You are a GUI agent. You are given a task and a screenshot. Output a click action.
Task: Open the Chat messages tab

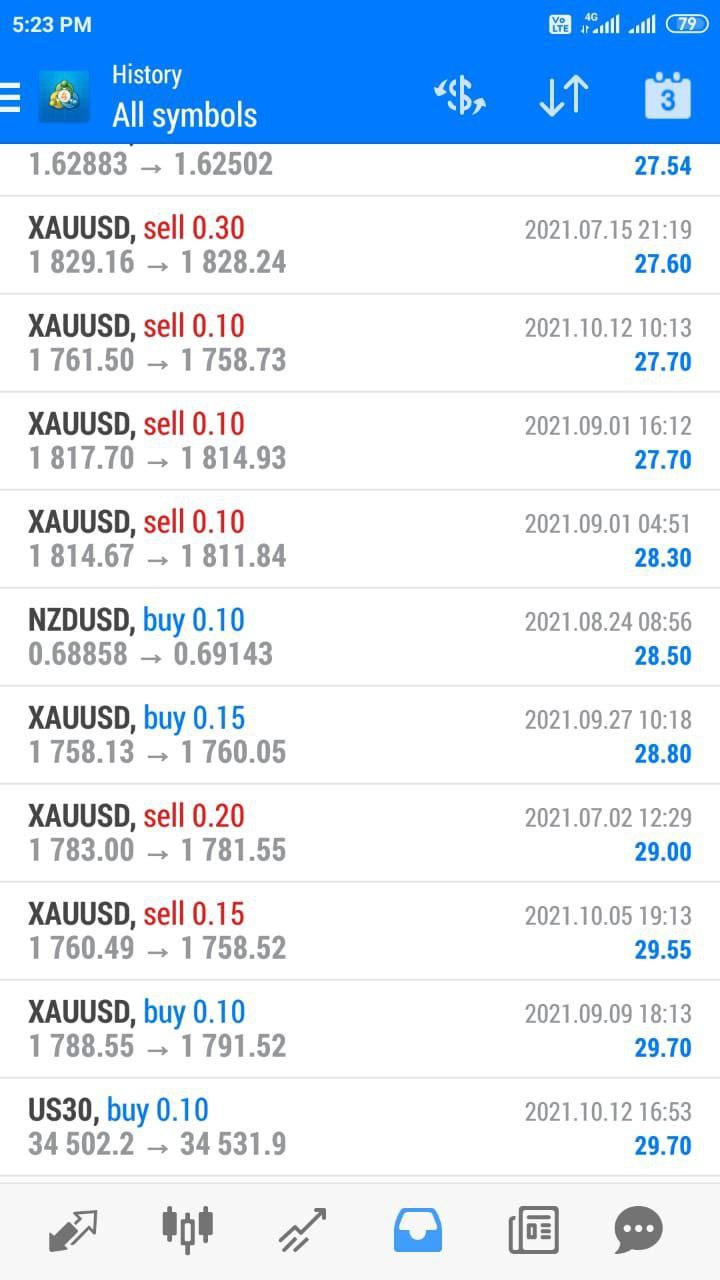638,1229
